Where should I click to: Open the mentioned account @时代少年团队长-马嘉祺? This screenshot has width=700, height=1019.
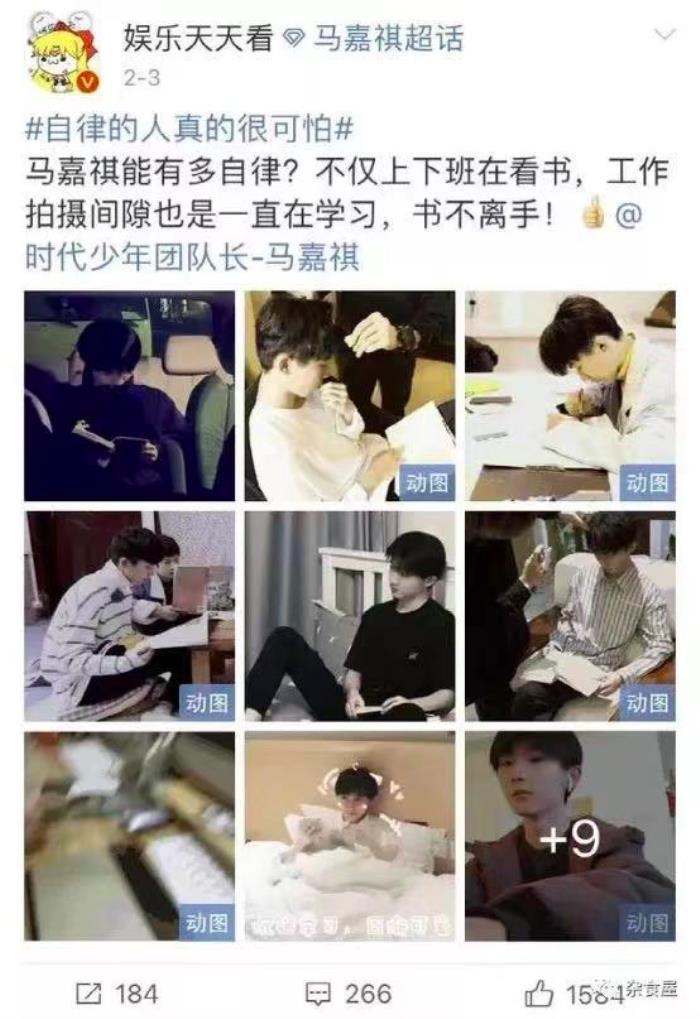pyautogui.click(x=192, y=259)
